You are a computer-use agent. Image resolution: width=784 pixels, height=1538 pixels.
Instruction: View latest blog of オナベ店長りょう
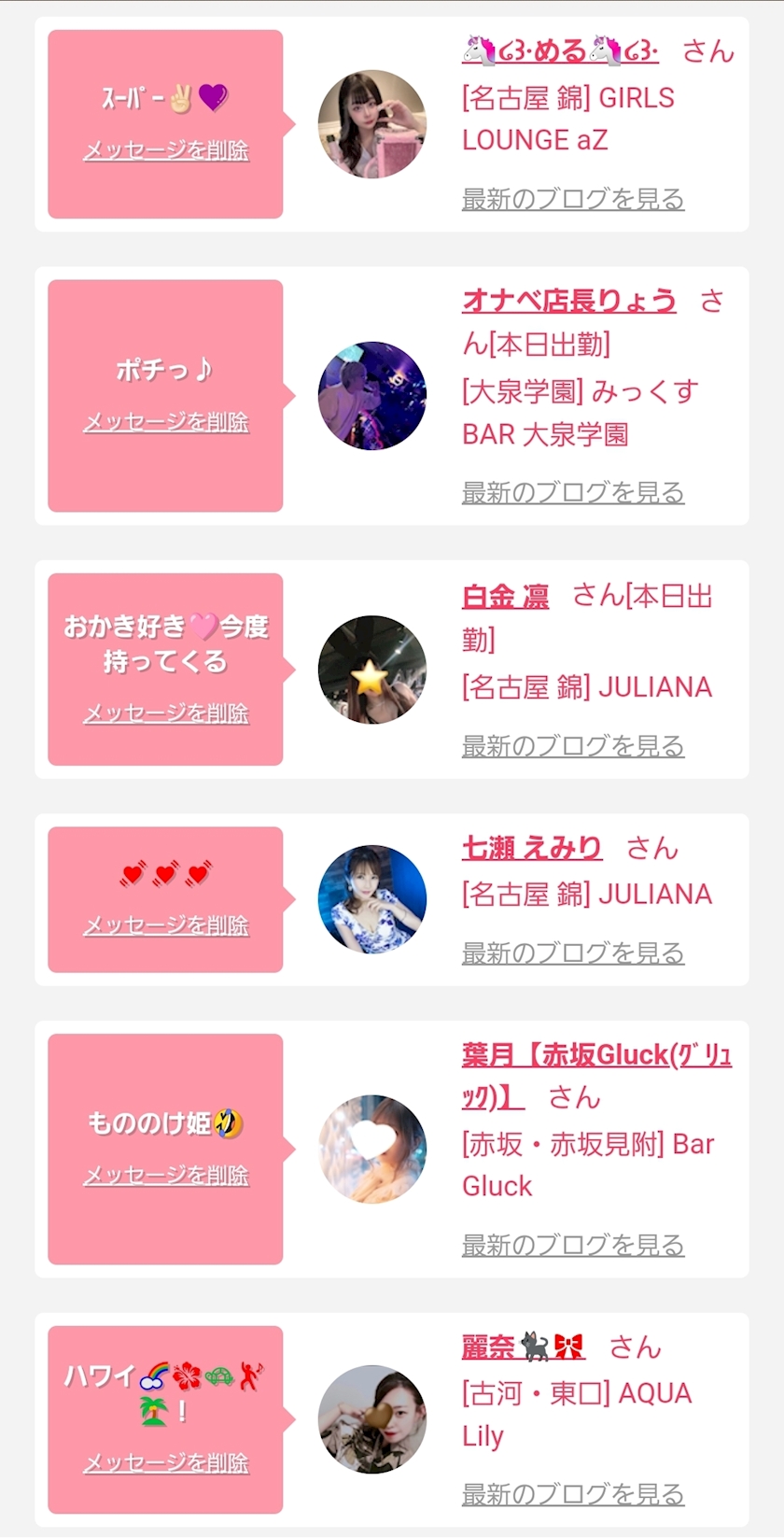[572, 492]
